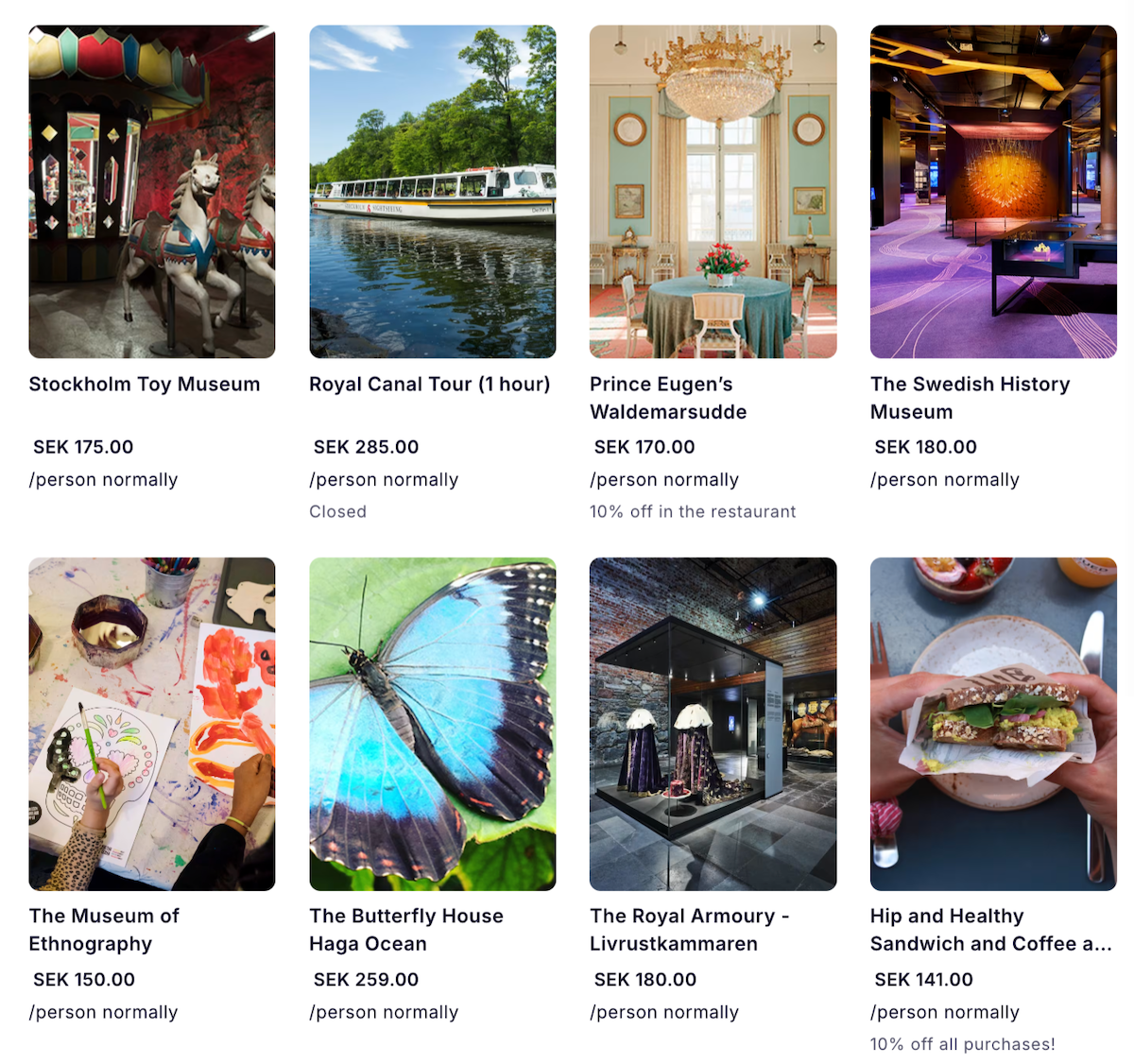Open The Butterfly House Haga Ocean
Viewport: 1134px width, 1064px height.
point(432,724)
